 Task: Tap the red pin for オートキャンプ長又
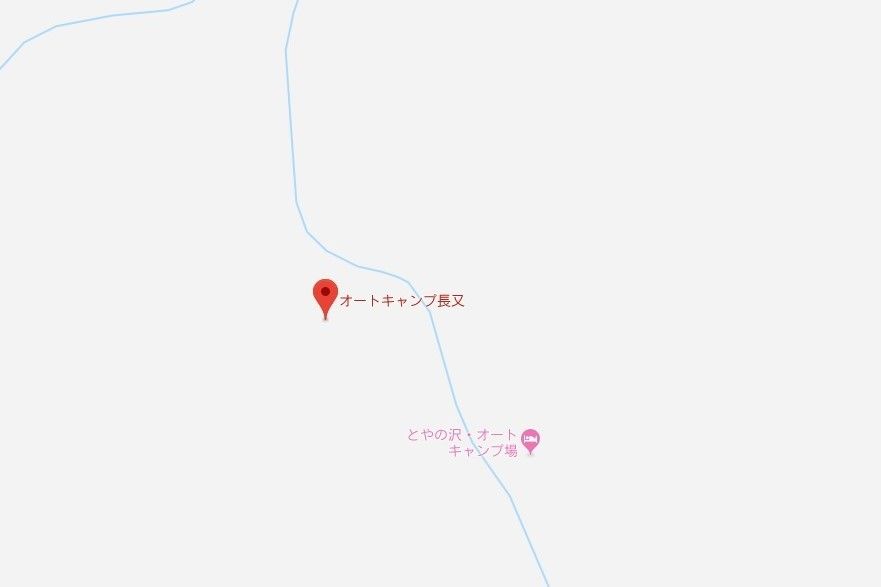point(325,296)
